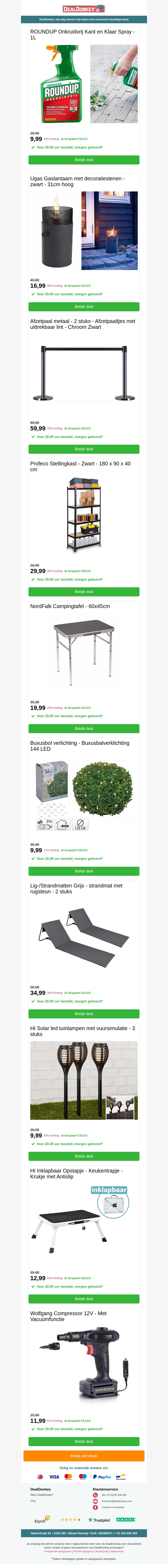View the Ugas Gaslantaarn product image
This screenshot has width=168, height=1568.
click(84, 231)
